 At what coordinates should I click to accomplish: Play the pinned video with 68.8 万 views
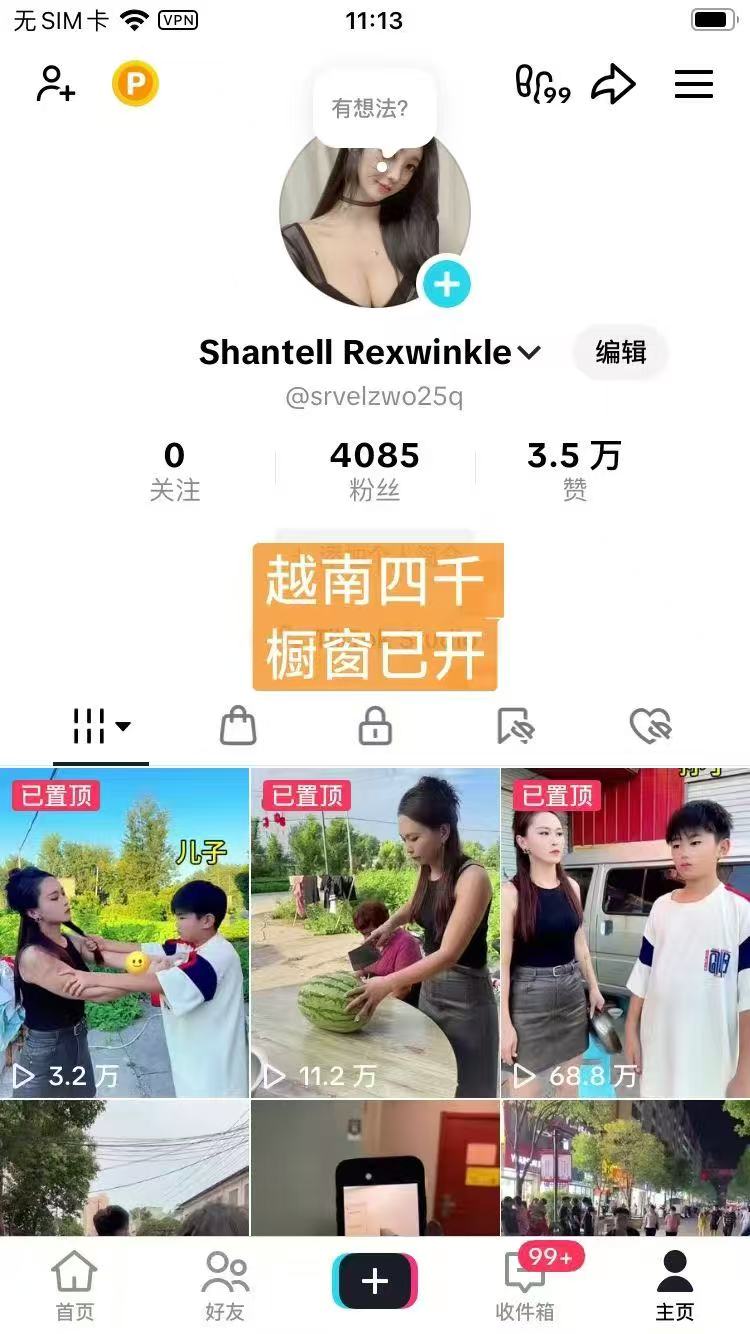(x=625, y=932)
